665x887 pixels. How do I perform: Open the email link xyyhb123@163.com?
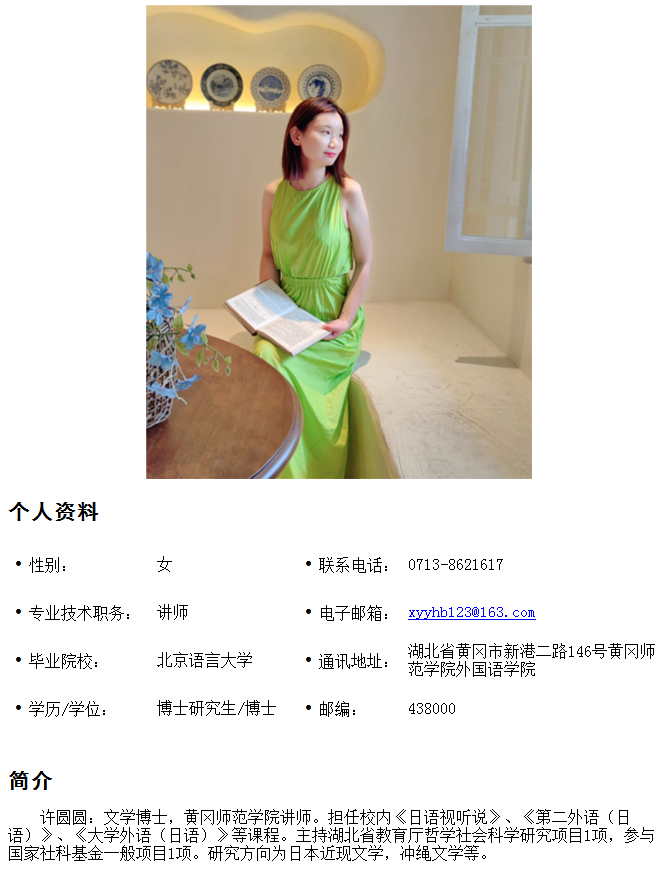click(471, 613)
